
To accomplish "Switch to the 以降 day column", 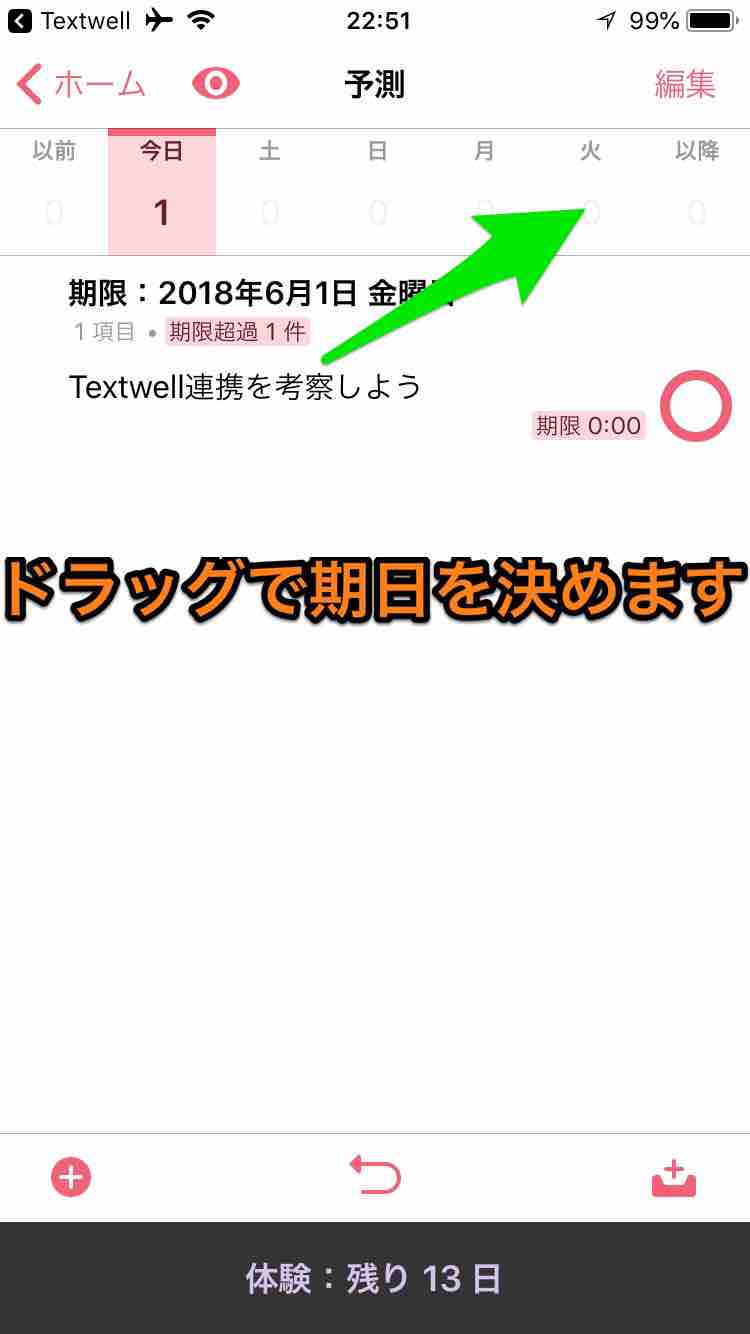I will pyautogui.click(x=697, y=190).
